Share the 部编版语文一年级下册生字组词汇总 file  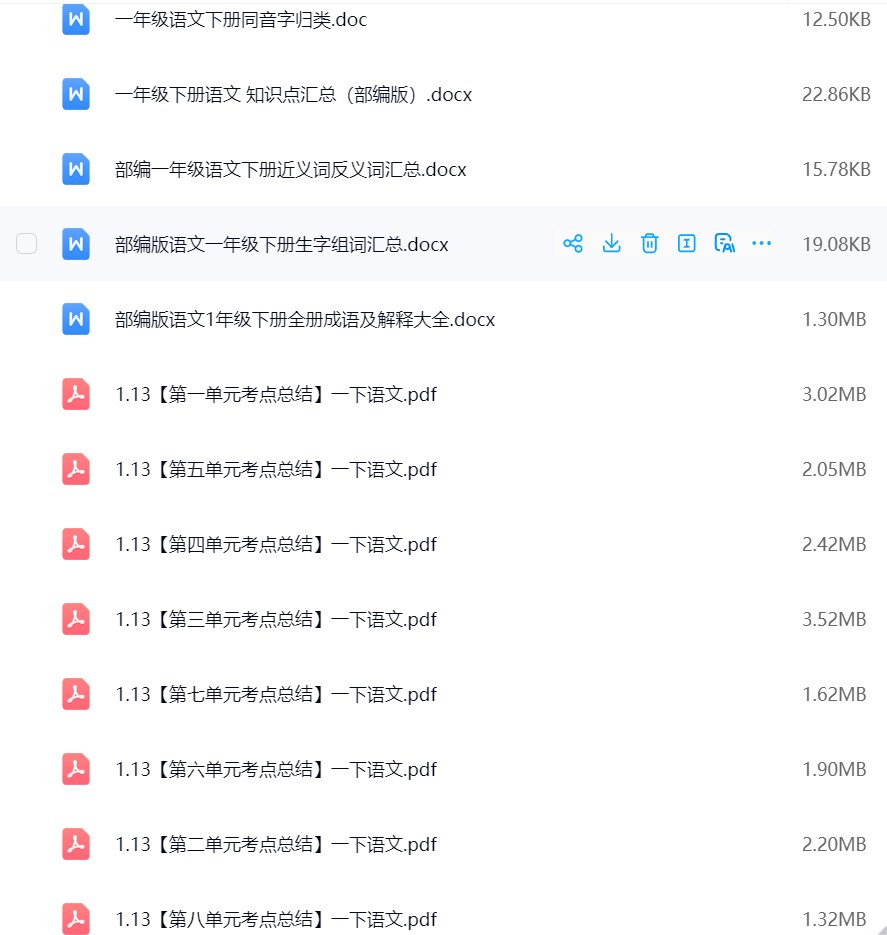pos(574,243)
